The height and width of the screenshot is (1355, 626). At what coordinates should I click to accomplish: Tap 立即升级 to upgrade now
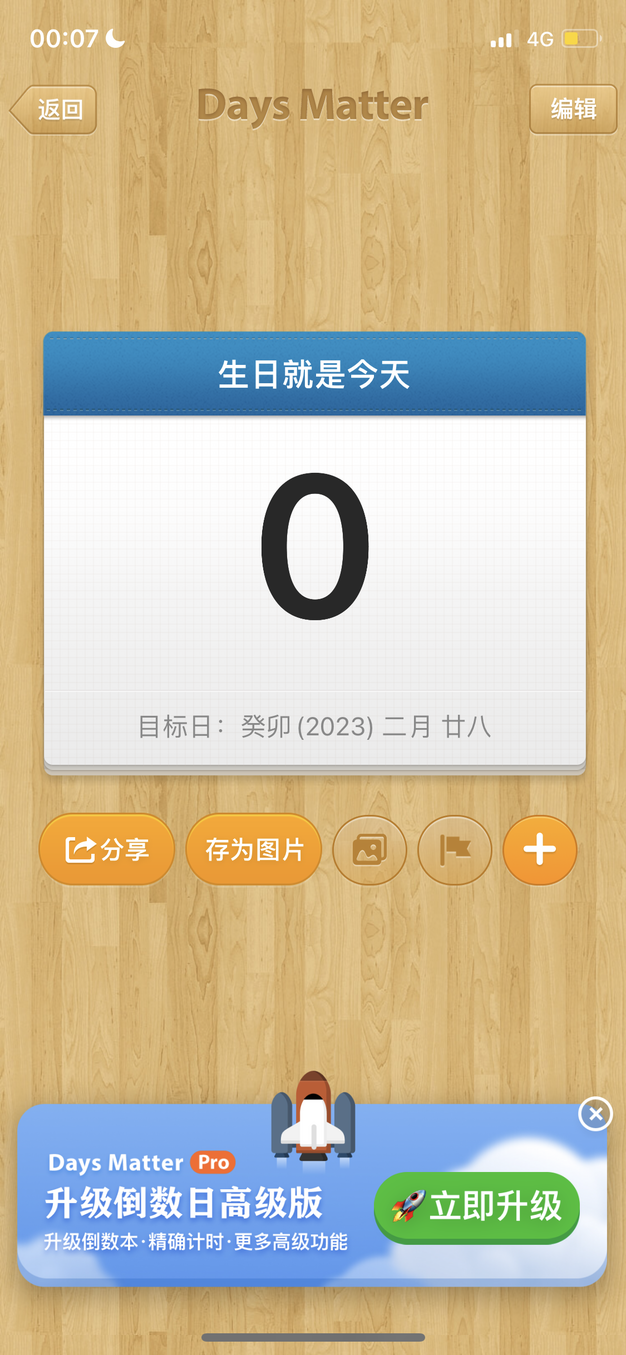pyautogui.click(x=477, y=1207)
